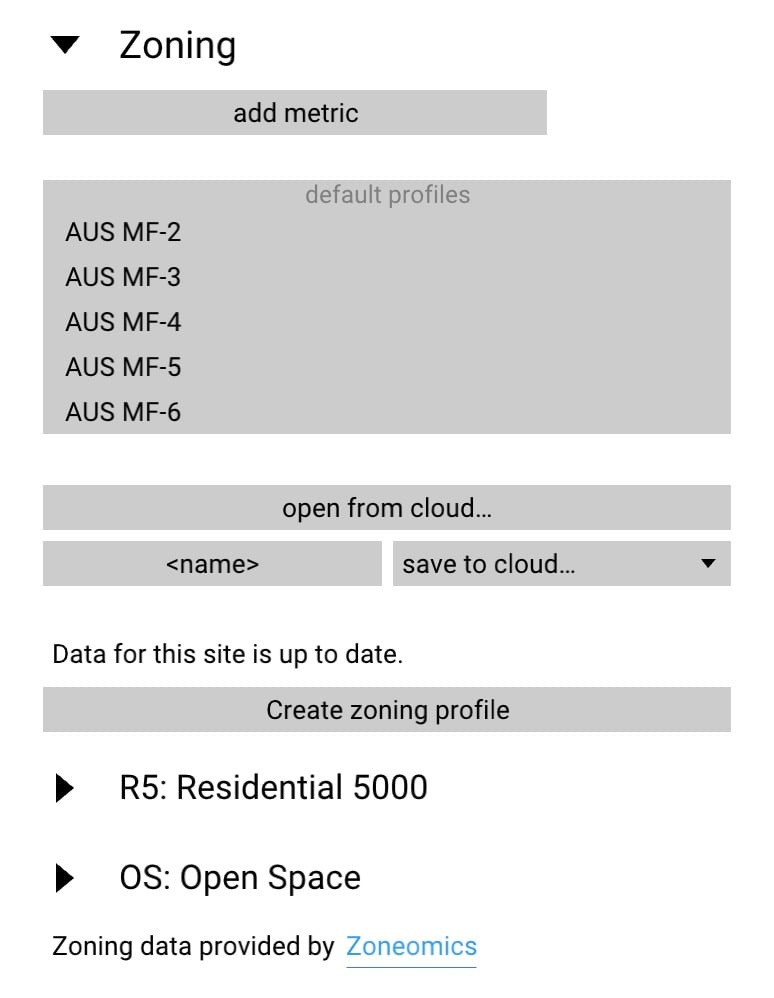Click the open from cloud button

point(386,507)
